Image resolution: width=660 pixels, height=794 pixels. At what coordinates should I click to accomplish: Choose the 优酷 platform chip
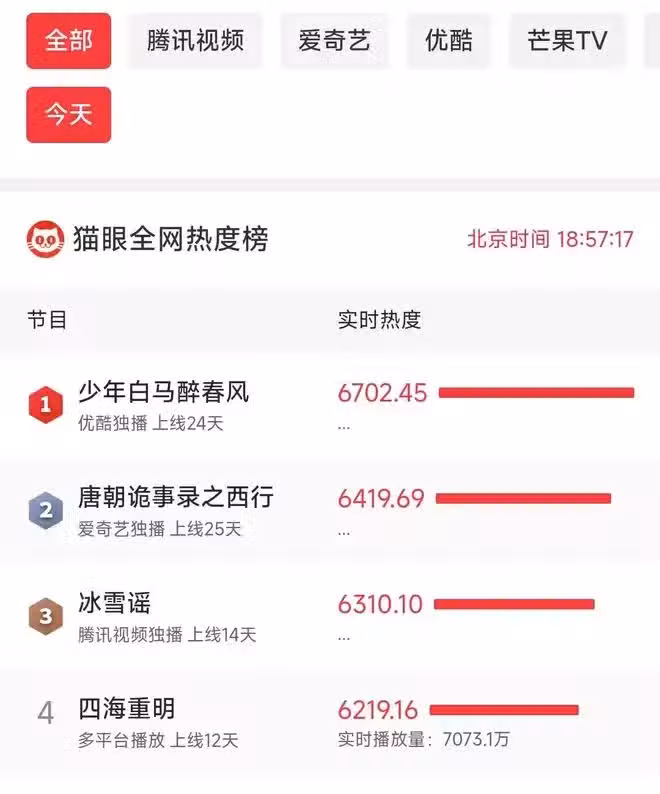tap(448, 41)
